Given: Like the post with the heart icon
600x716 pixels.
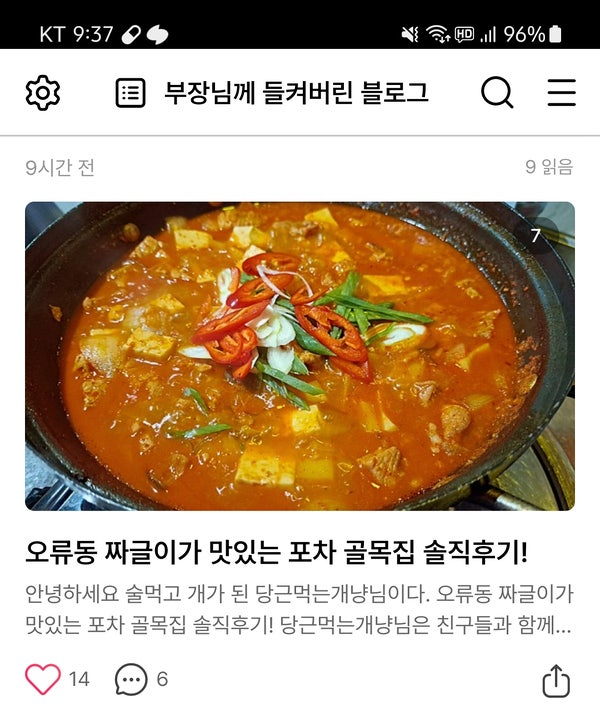Looking at the screenshot, I should 43,679.
